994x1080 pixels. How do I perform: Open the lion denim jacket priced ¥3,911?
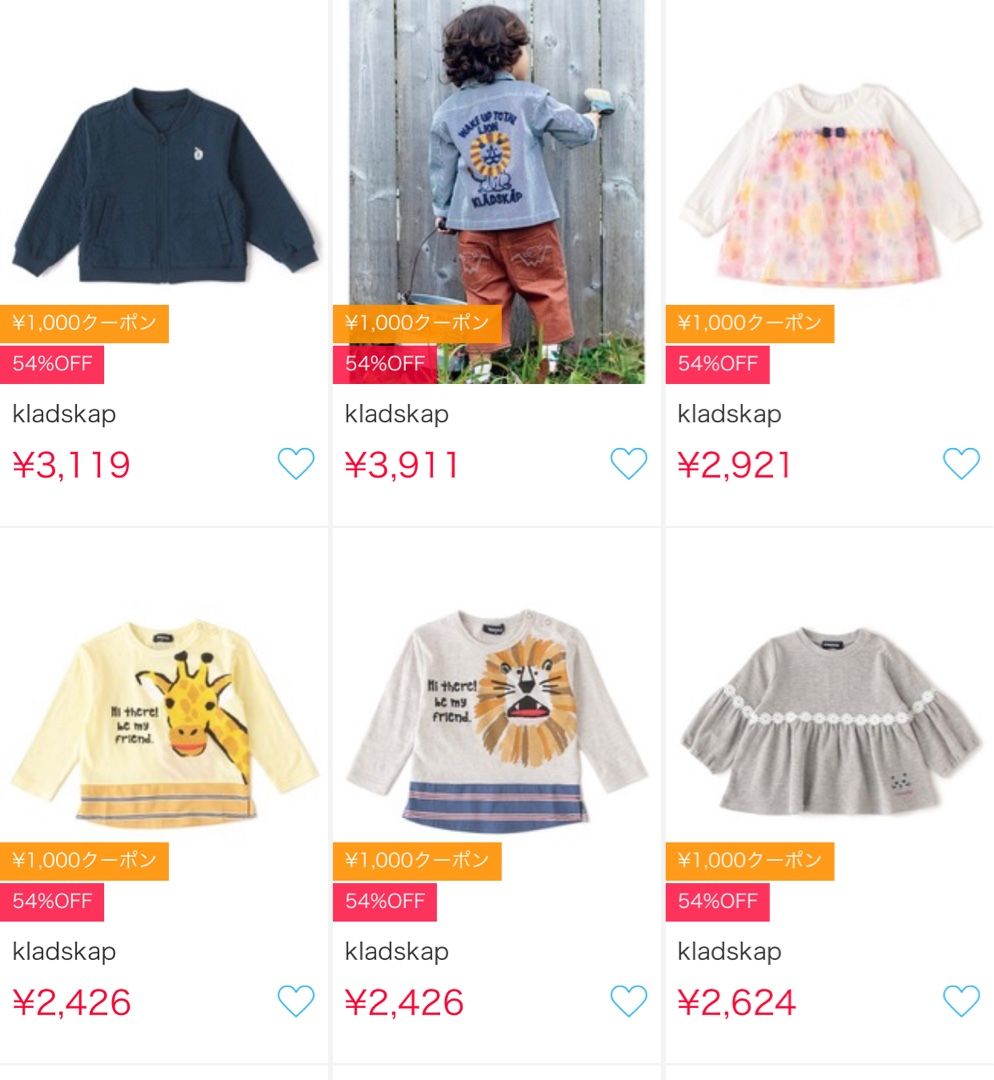(x=496, y=185)
